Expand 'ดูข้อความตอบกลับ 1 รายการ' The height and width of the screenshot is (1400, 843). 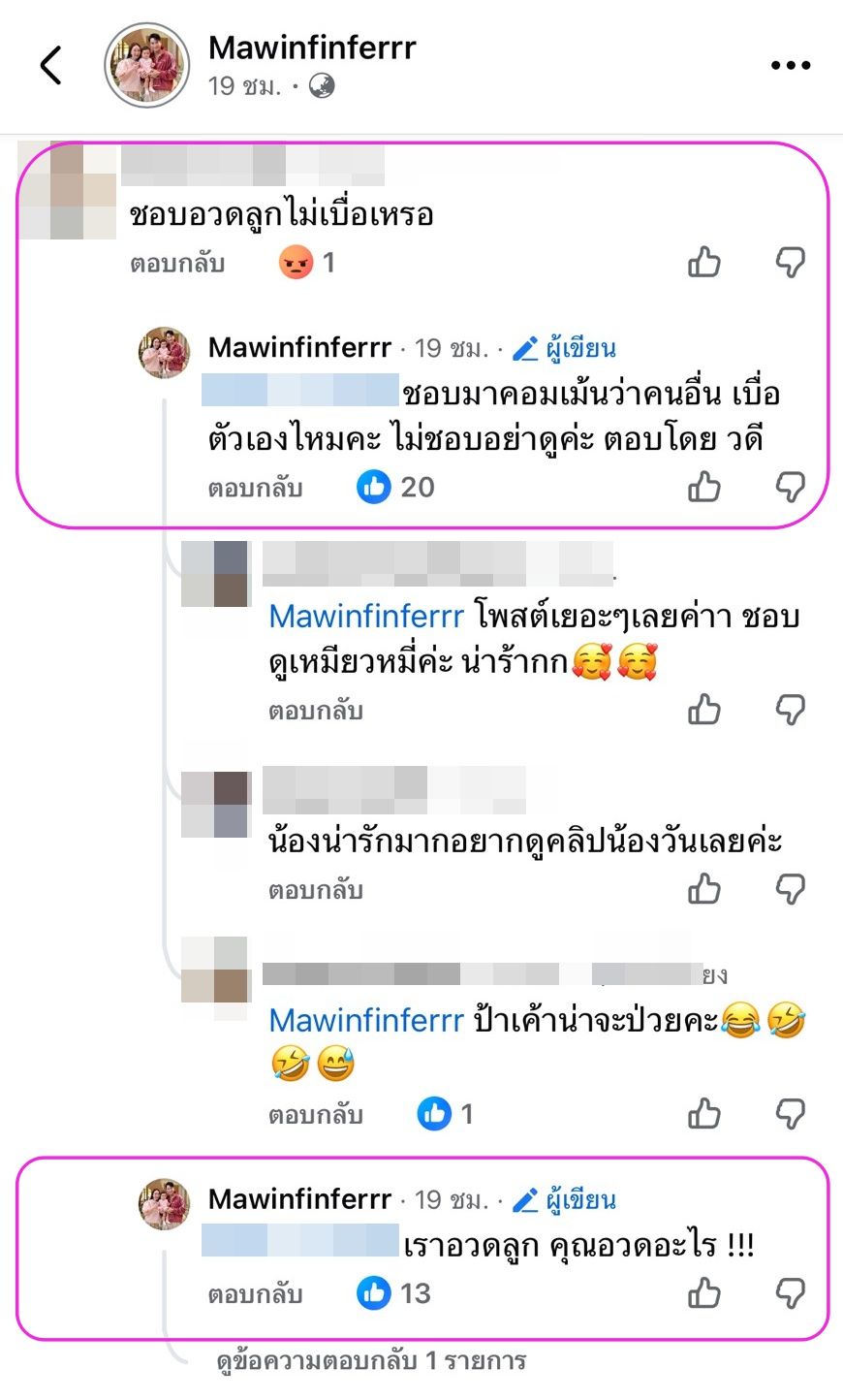tap(371, 1360)
